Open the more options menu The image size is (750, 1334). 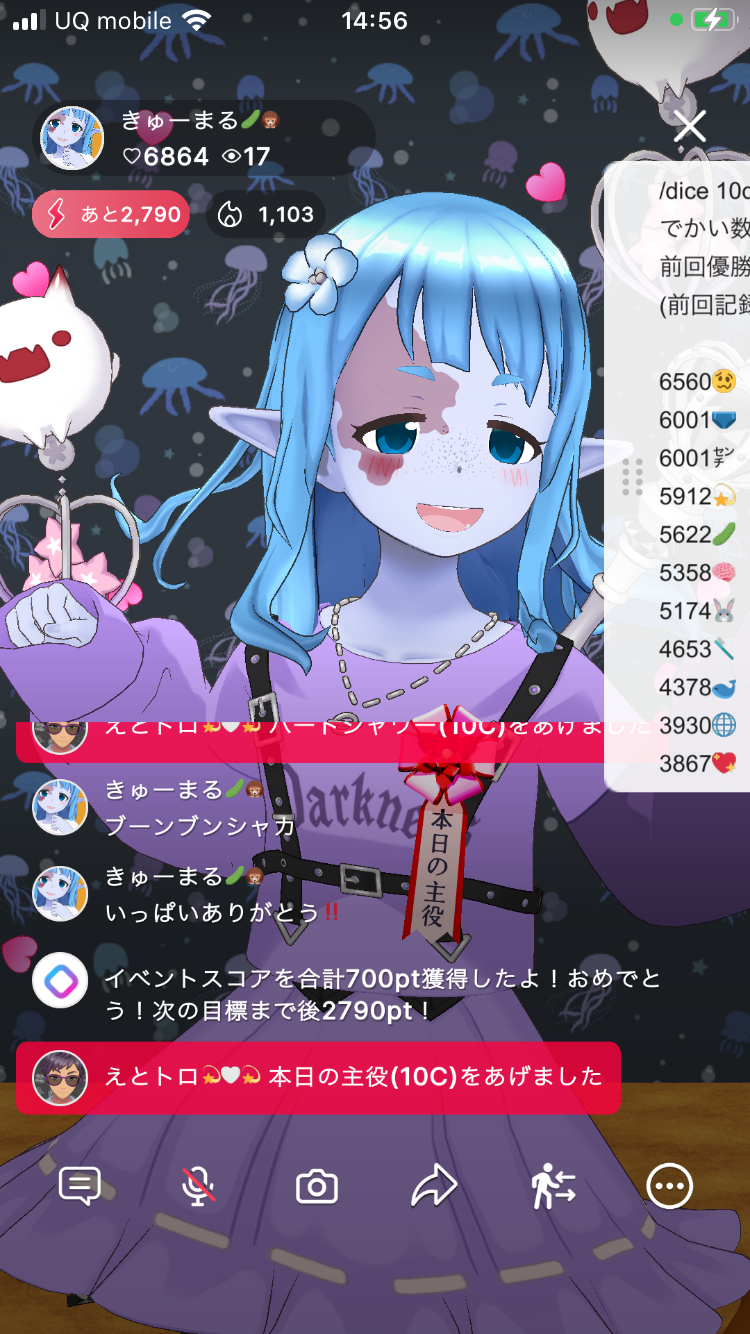669,1187
